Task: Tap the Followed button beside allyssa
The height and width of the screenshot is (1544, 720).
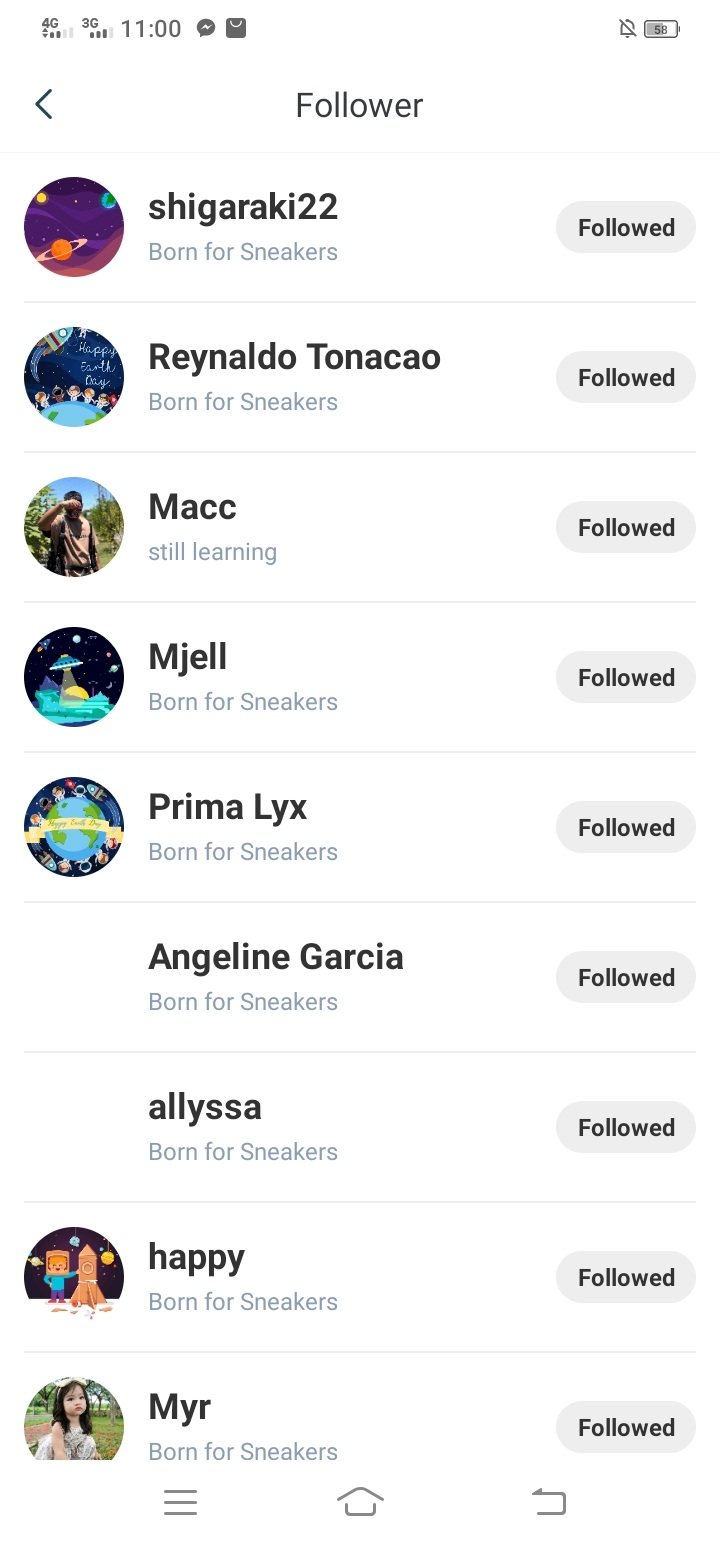Action: pos(625,1128)
